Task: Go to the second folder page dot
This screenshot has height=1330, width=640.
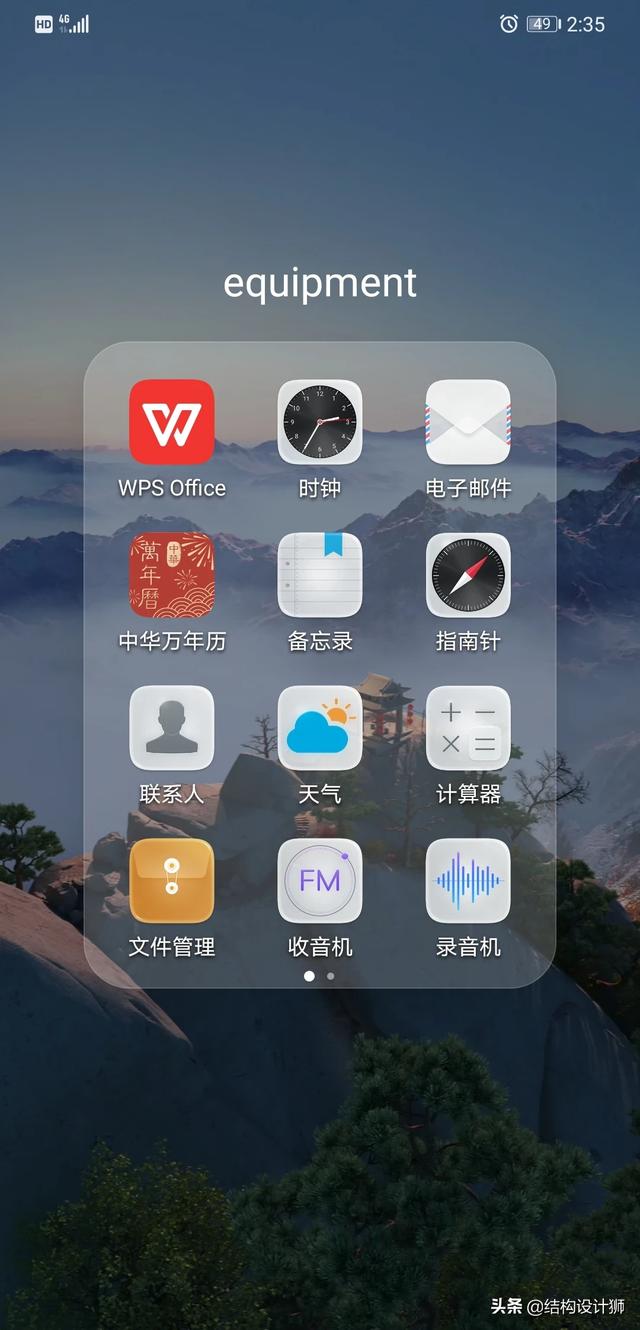Action: [331, 976]
